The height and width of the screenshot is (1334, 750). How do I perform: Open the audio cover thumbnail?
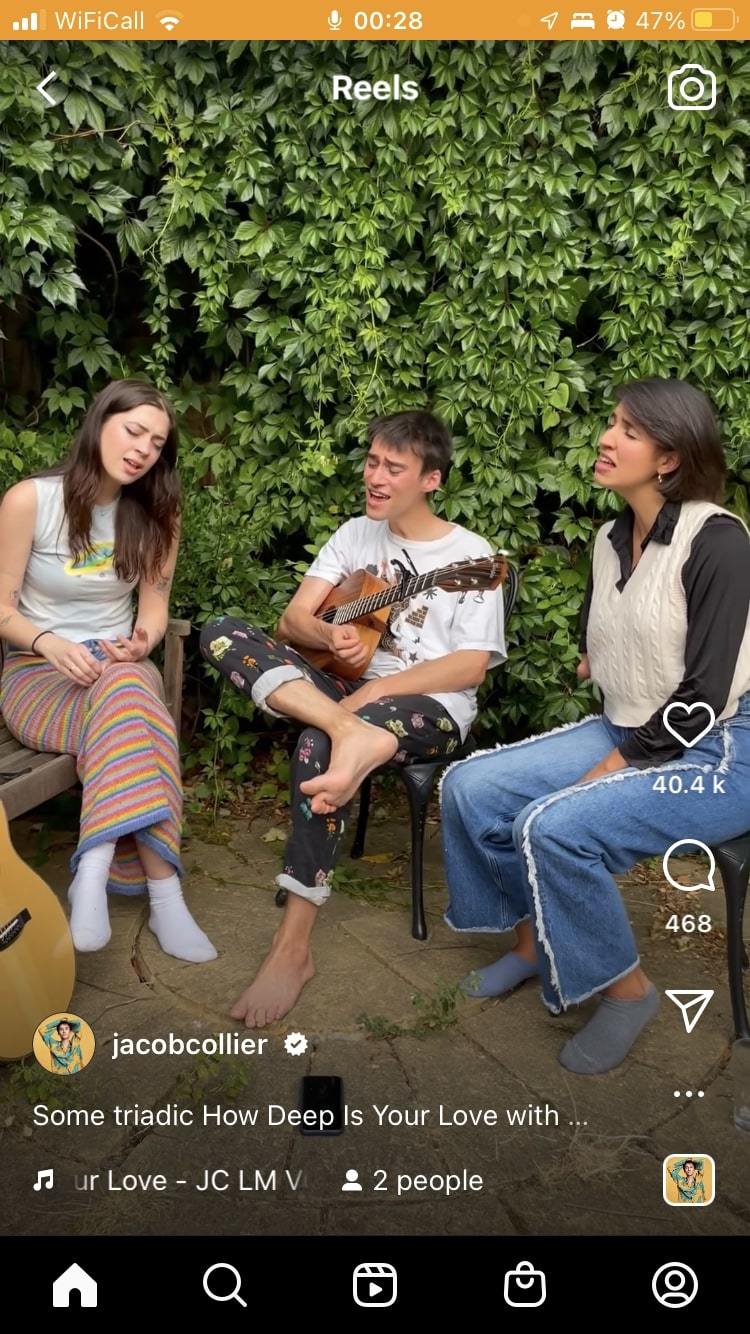(689, 1180)
